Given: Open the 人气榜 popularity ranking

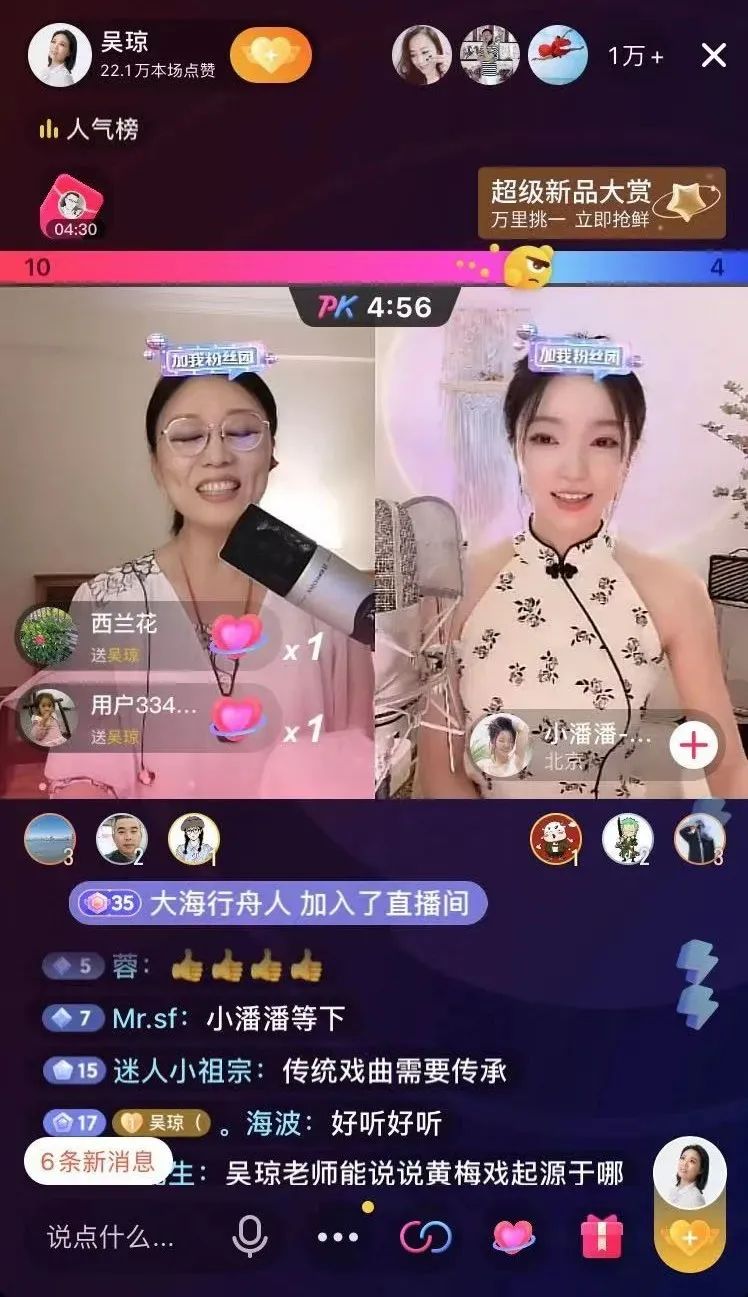Looking at the screenshot, I should (x=89, y=129).
